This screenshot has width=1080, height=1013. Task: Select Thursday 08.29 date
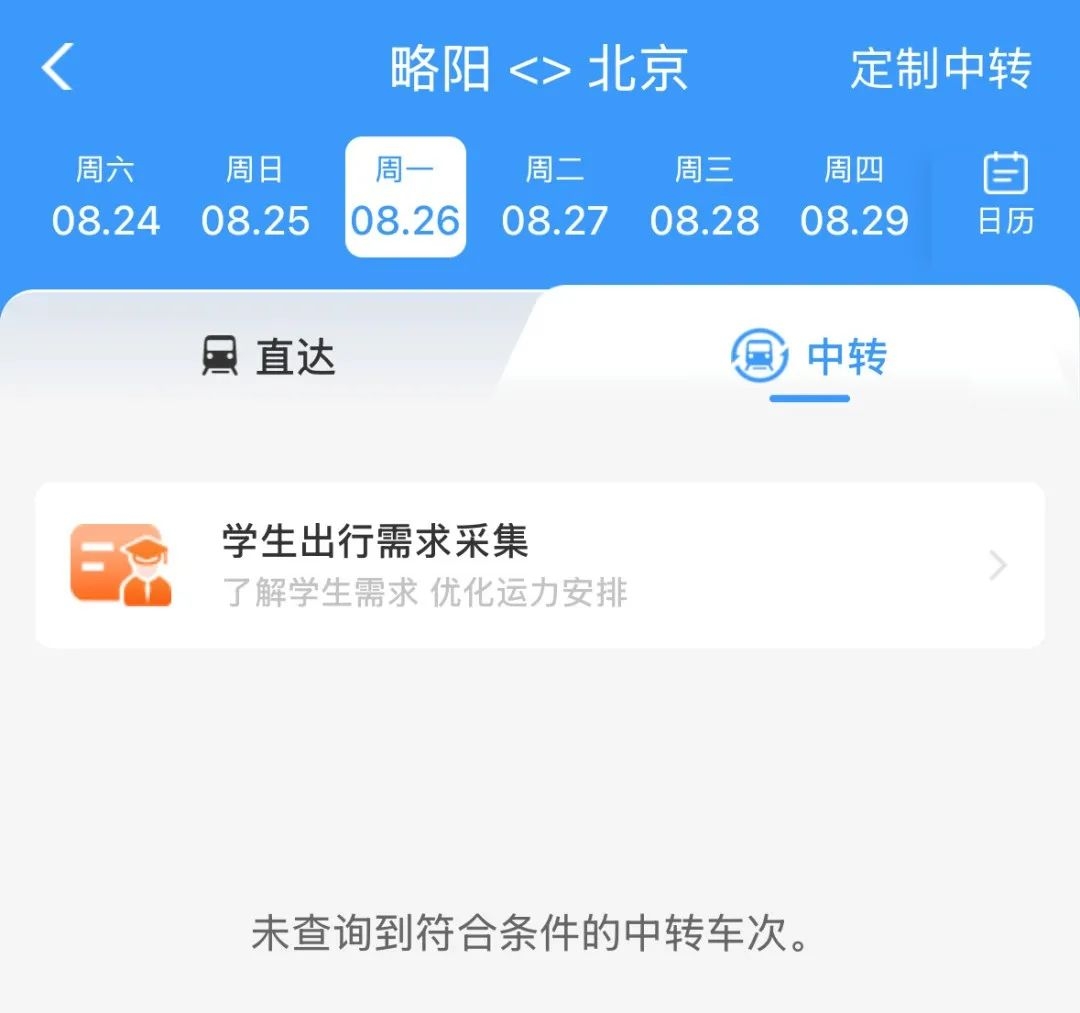pos(854,197)
